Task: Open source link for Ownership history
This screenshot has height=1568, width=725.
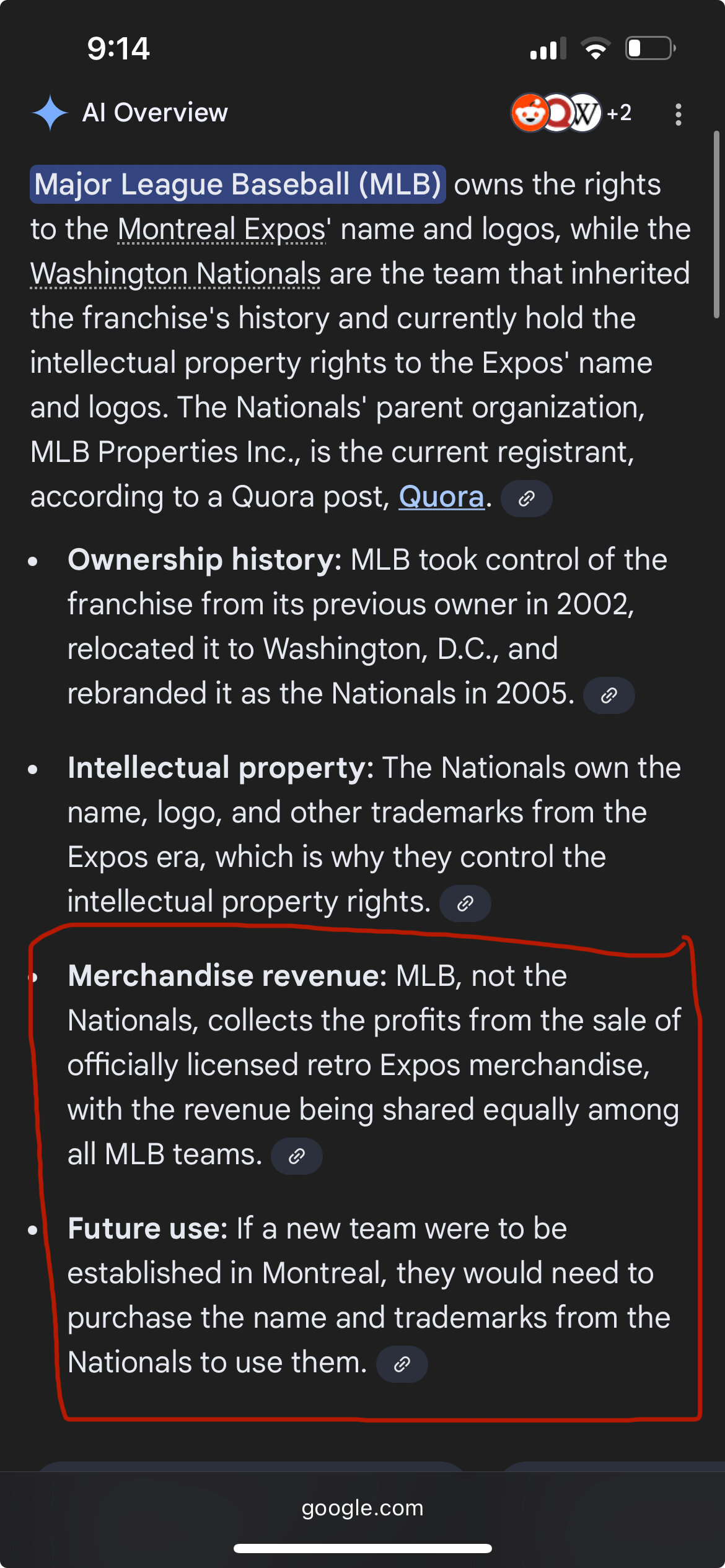Action: 609,695
